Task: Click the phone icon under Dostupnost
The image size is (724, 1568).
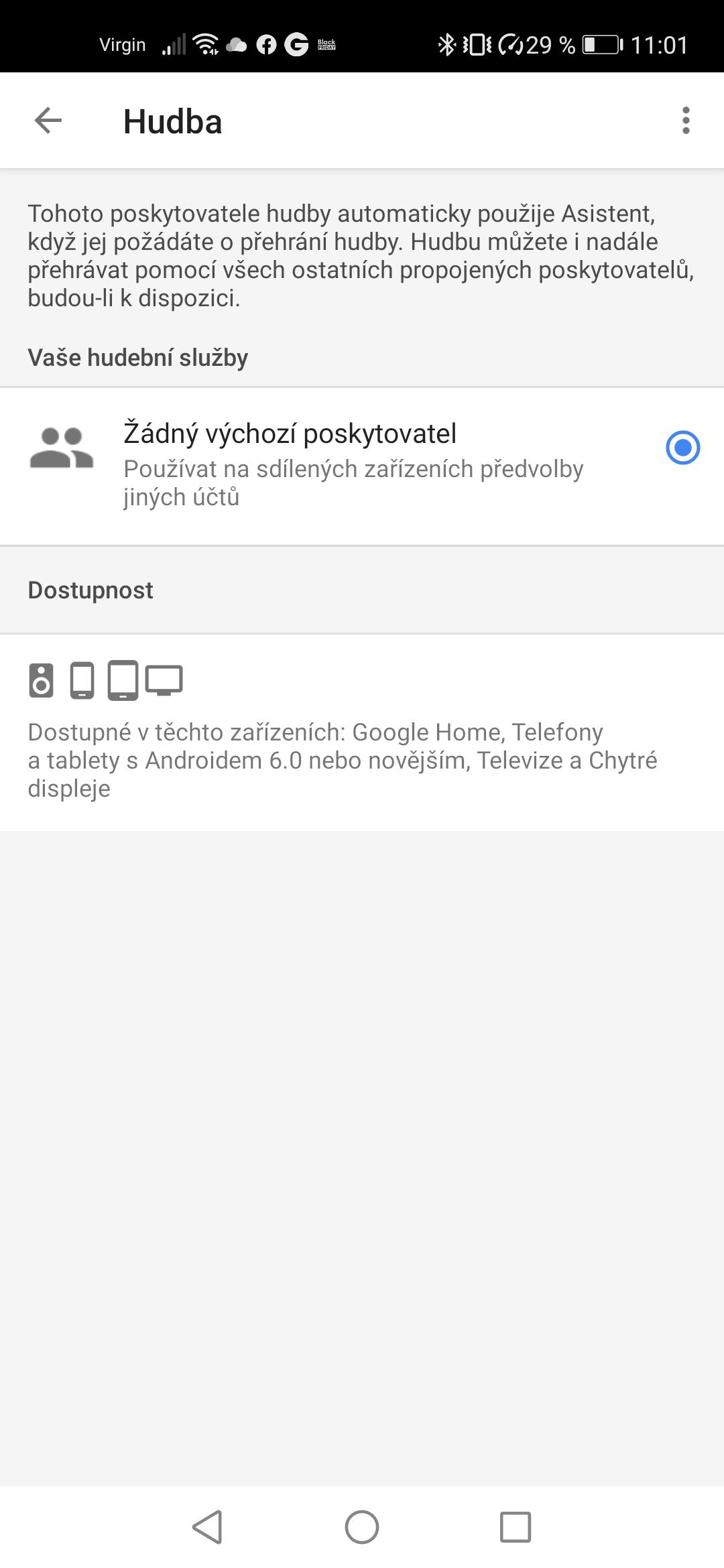Action: pyautogui.click(x=80, y=681)
